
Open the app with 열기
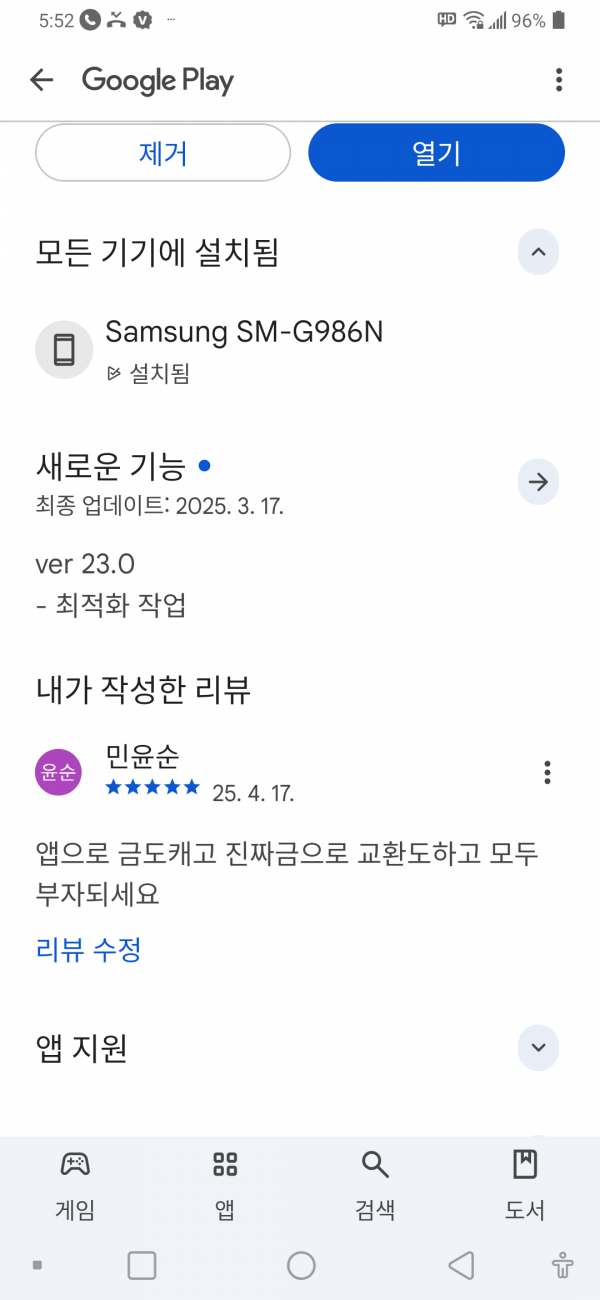(x=437, y=153)
